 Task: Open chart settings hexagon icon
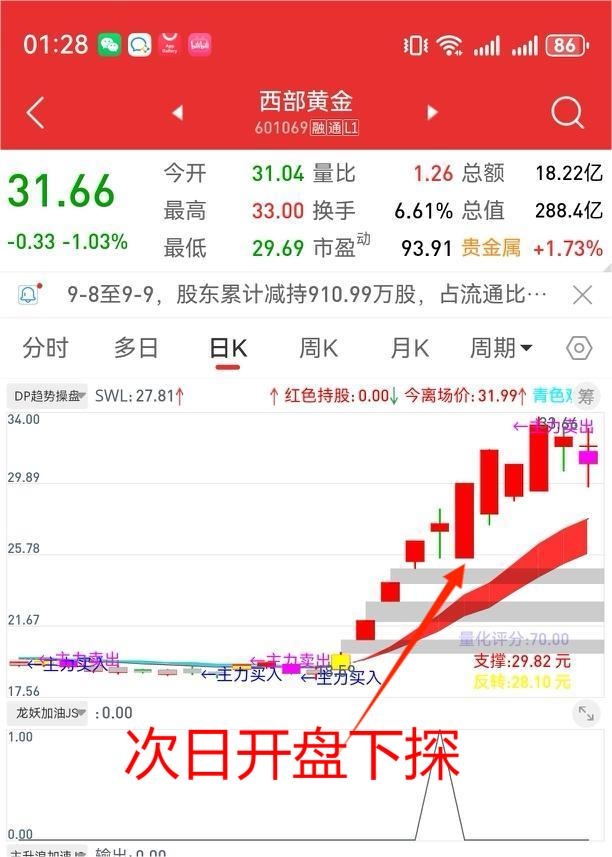pos(579,348)
